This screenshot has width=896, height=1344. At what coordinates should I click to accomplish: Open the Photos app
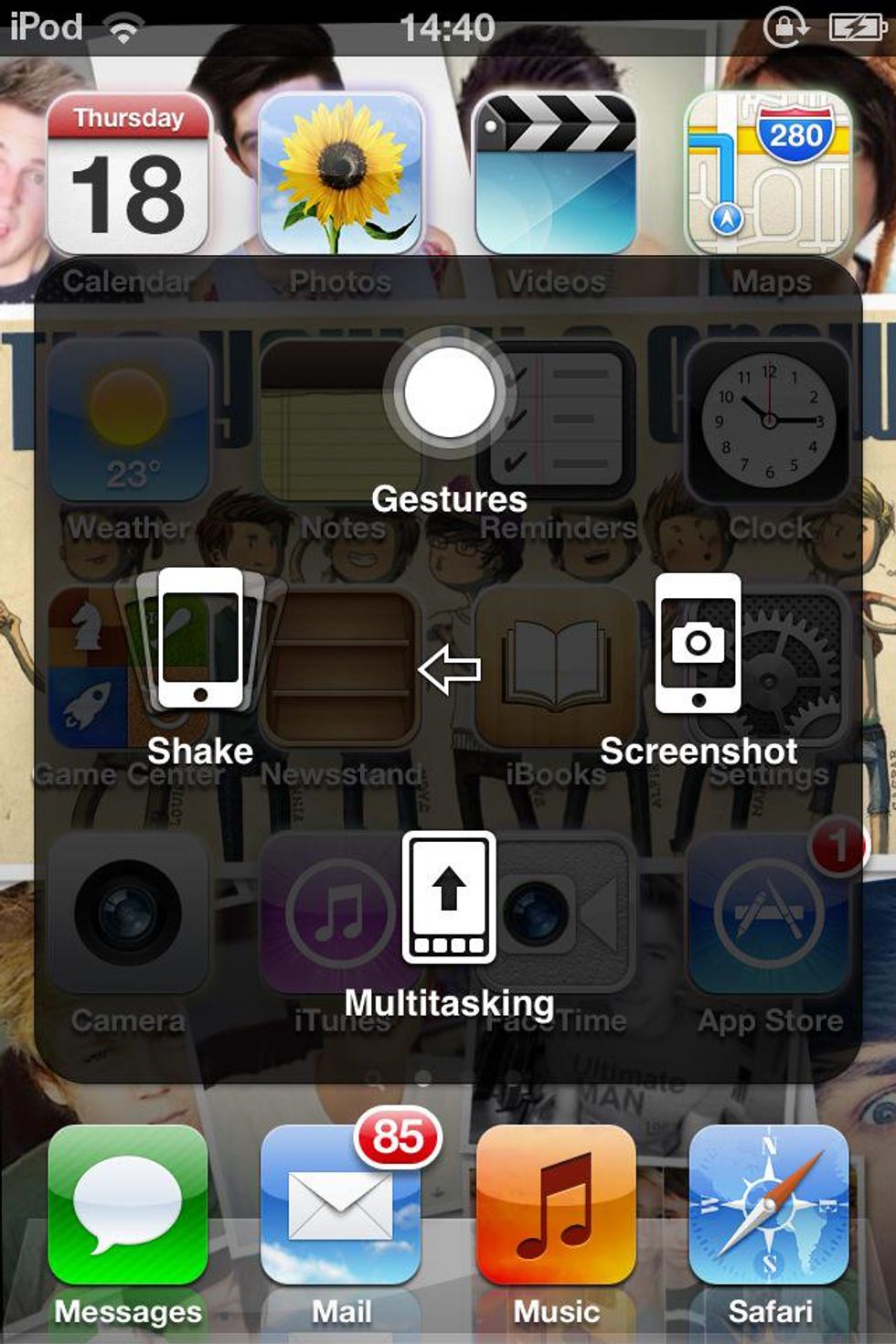coord(341,174)
